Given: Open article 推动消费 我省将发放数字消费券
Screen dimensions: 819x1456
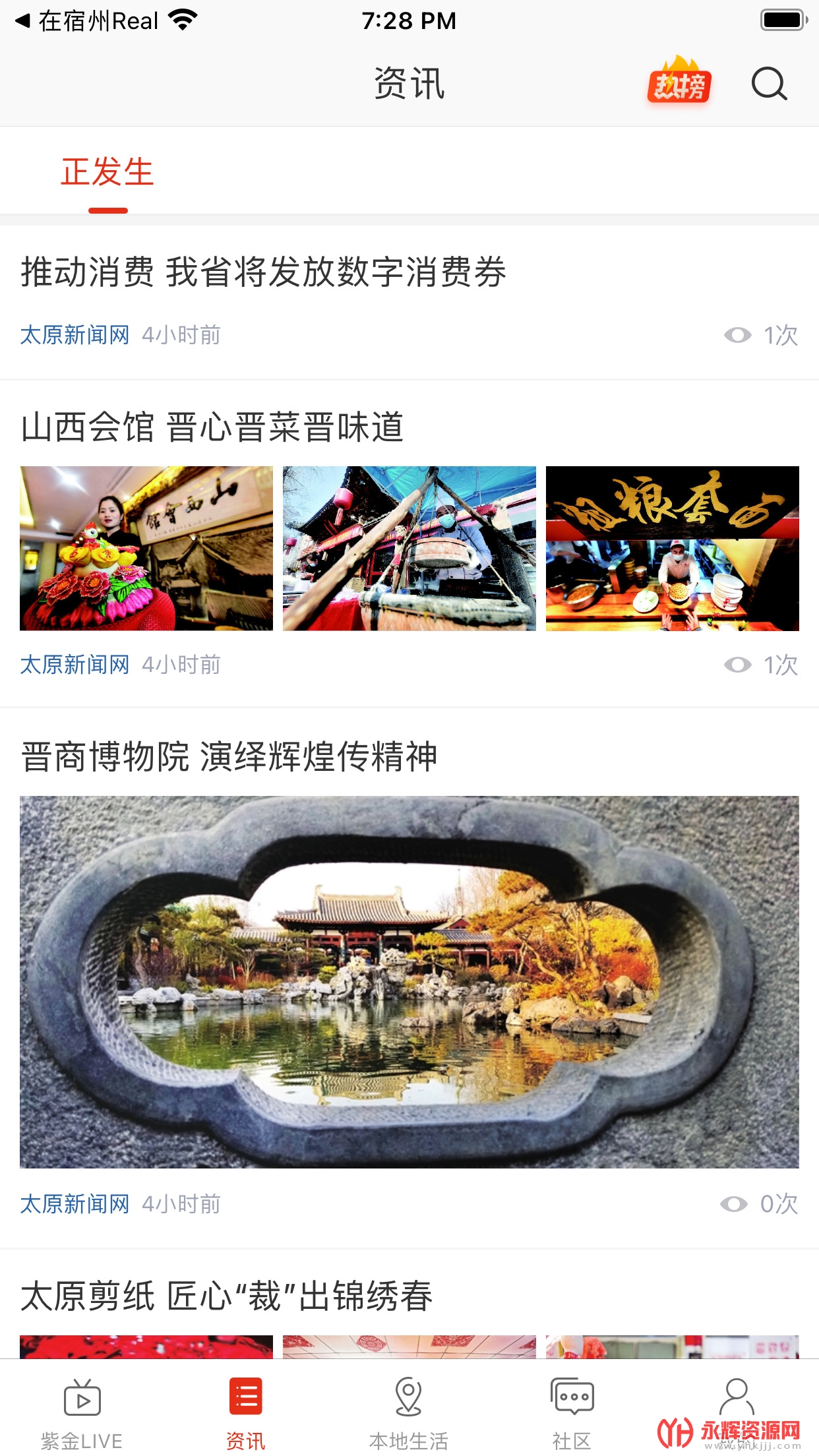Looking at the screenshot, I should [x=264, y=272].
